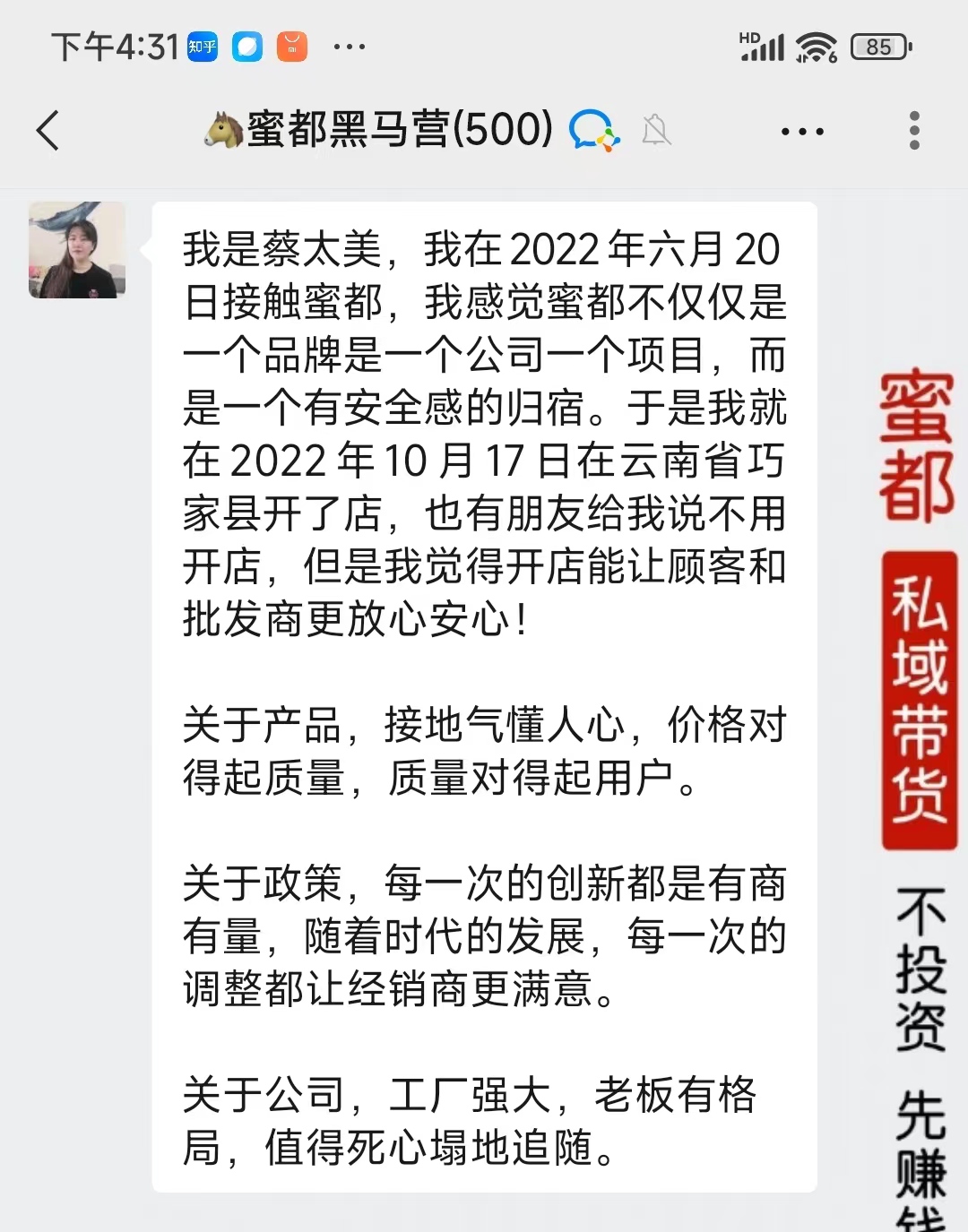The image size is (968, 1232).
Task: Open the sender's profile avatar
Action: tap(77, 250)
